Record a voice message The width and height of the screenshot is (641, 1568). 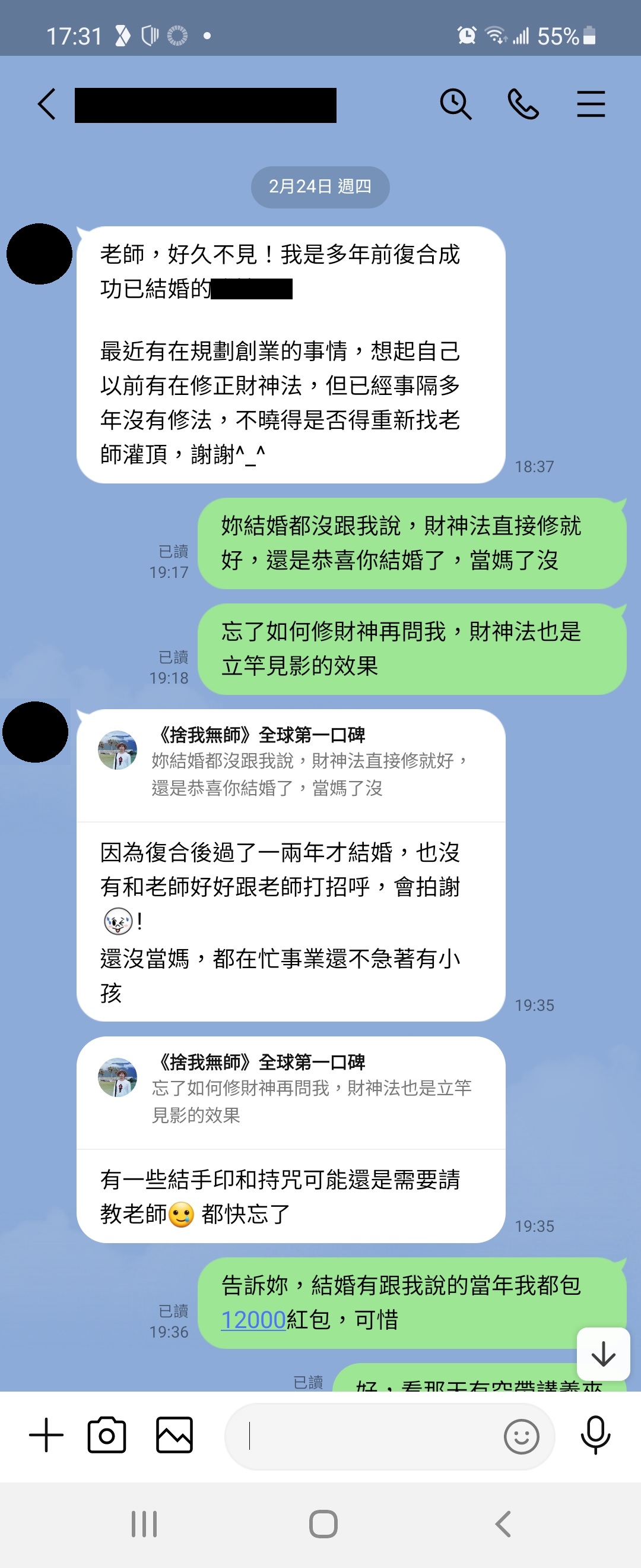point(595,1436)
